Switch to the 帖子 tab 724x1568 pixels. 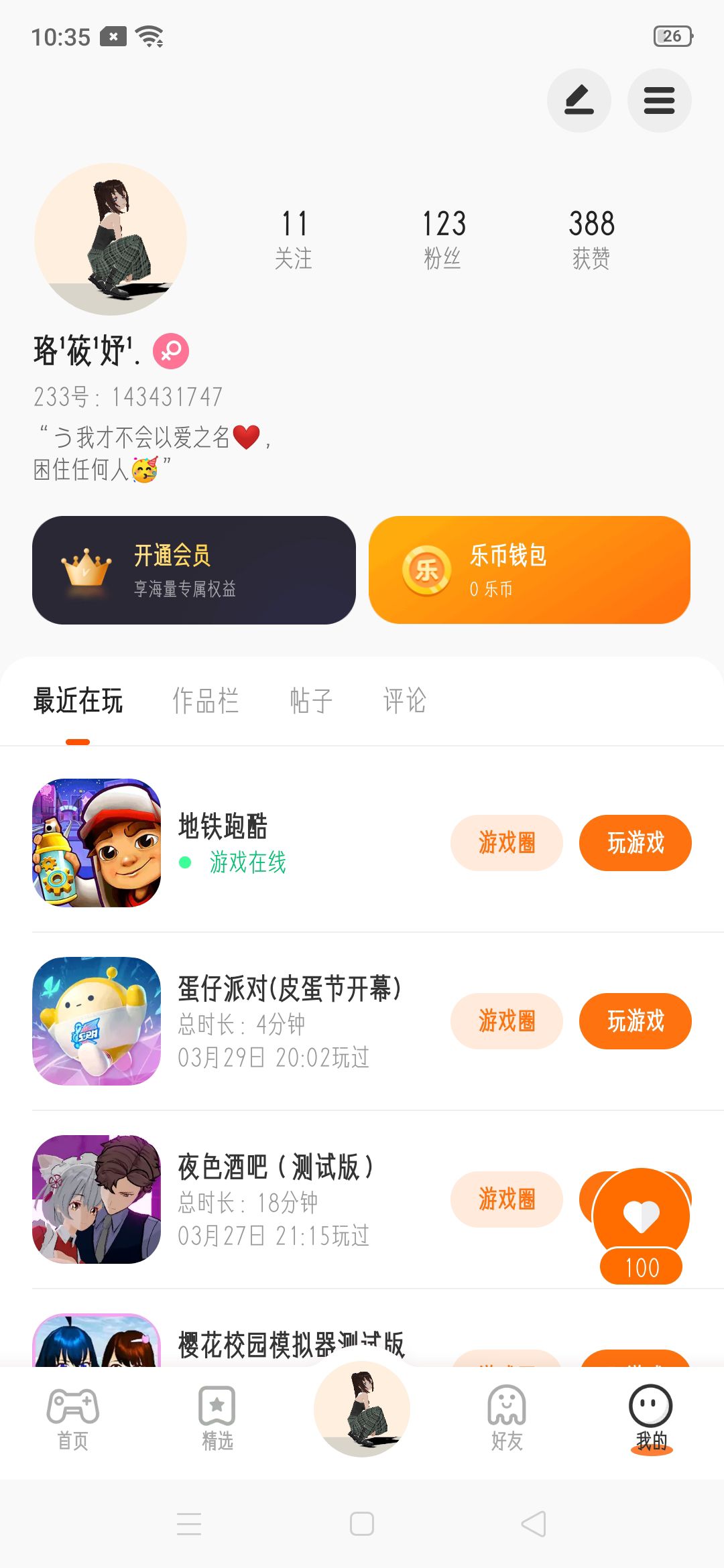coord(311,701)
